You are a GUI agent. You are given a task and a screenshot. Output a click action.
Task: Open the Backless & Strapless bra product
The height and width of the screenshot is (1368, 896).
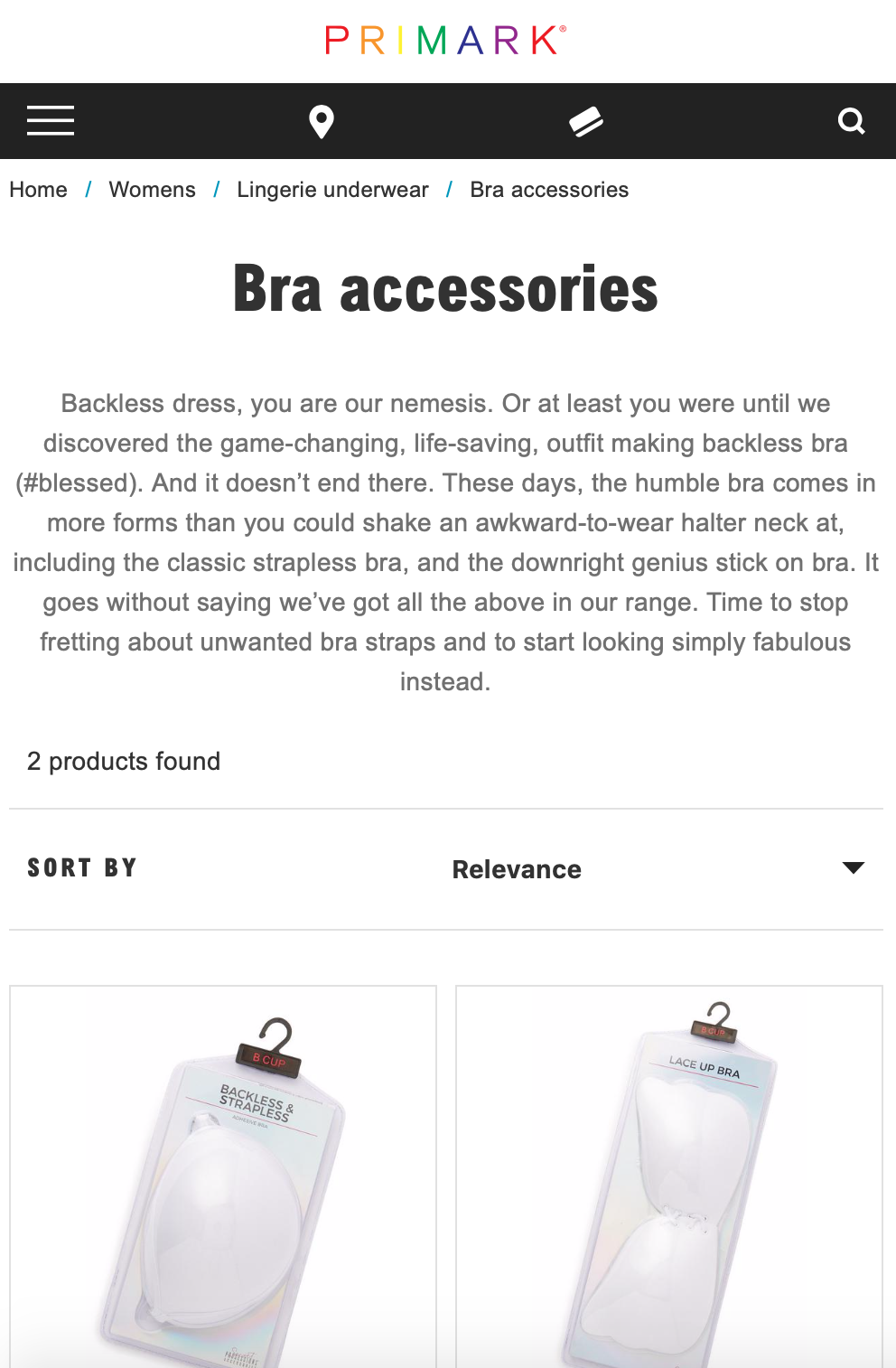click(x=223, y=1175)
